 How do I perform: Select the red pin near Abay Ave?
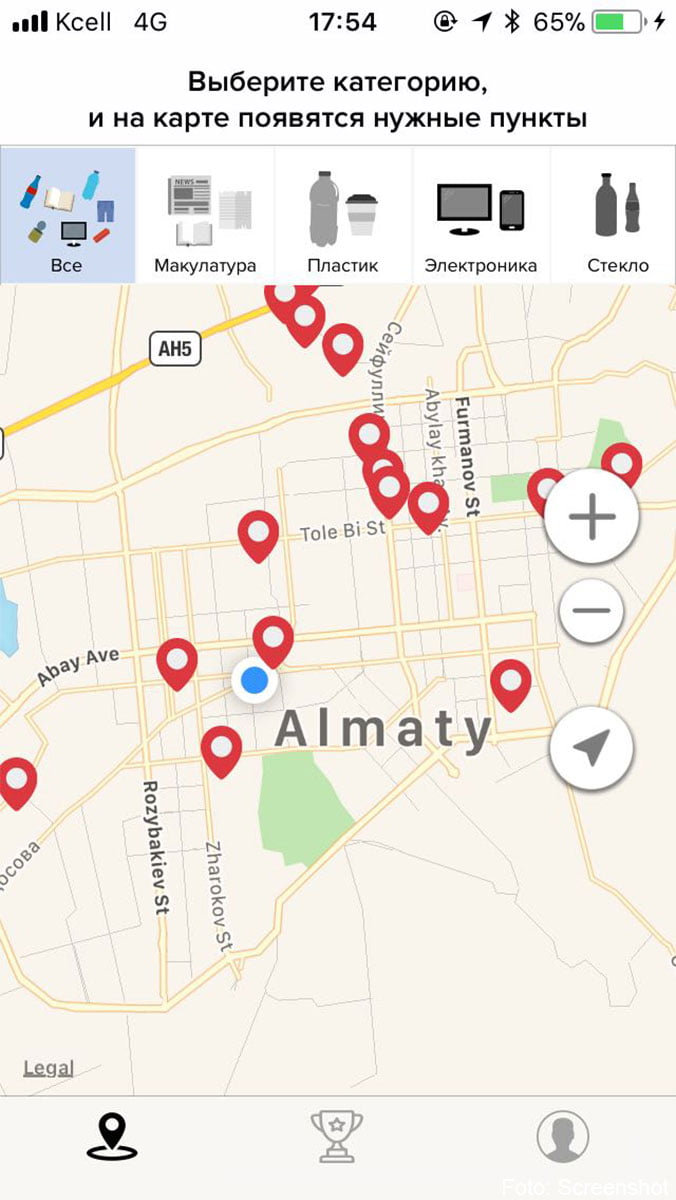pos(177,664)
